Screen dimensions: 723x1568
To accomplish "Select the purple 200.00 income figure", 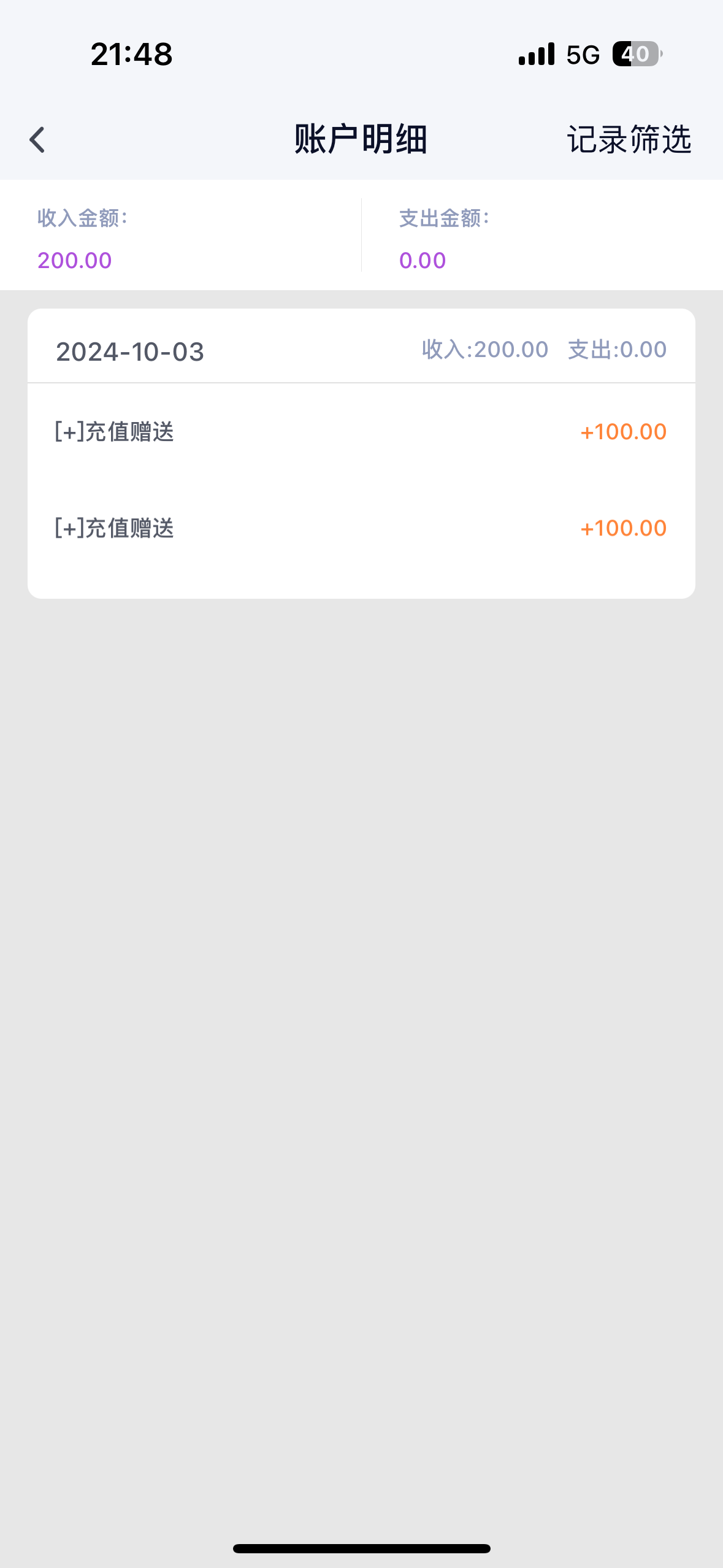I will [75, 260].
